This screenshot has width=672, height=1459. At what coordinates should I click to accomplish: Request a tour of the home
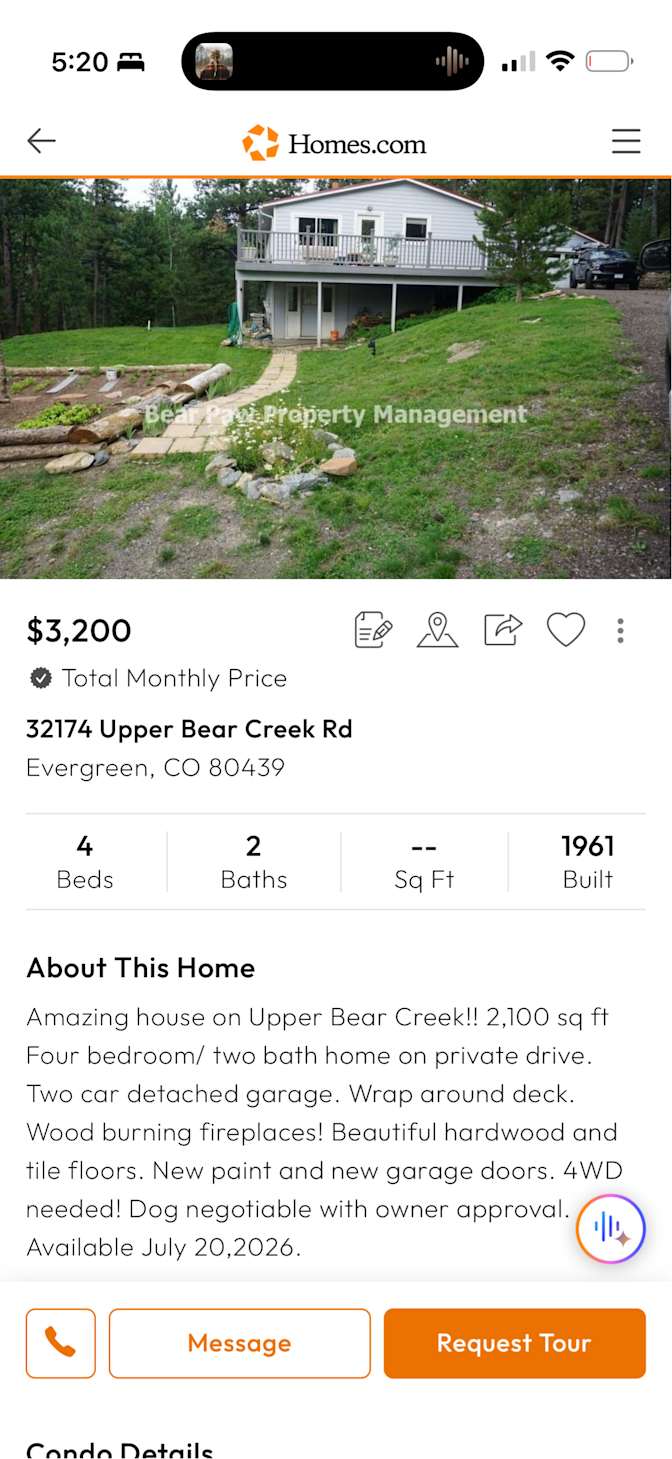click(514, 1343)
